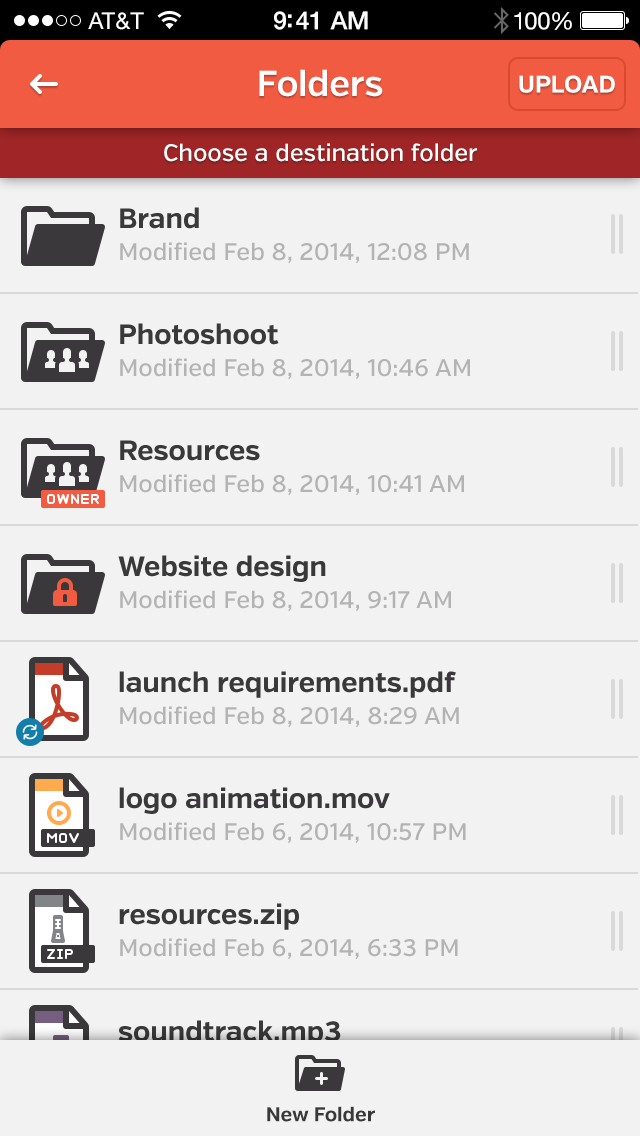Tap the UPLOAD button
Viewport: 640px width, 1136px height.
[x=566, y=84]
